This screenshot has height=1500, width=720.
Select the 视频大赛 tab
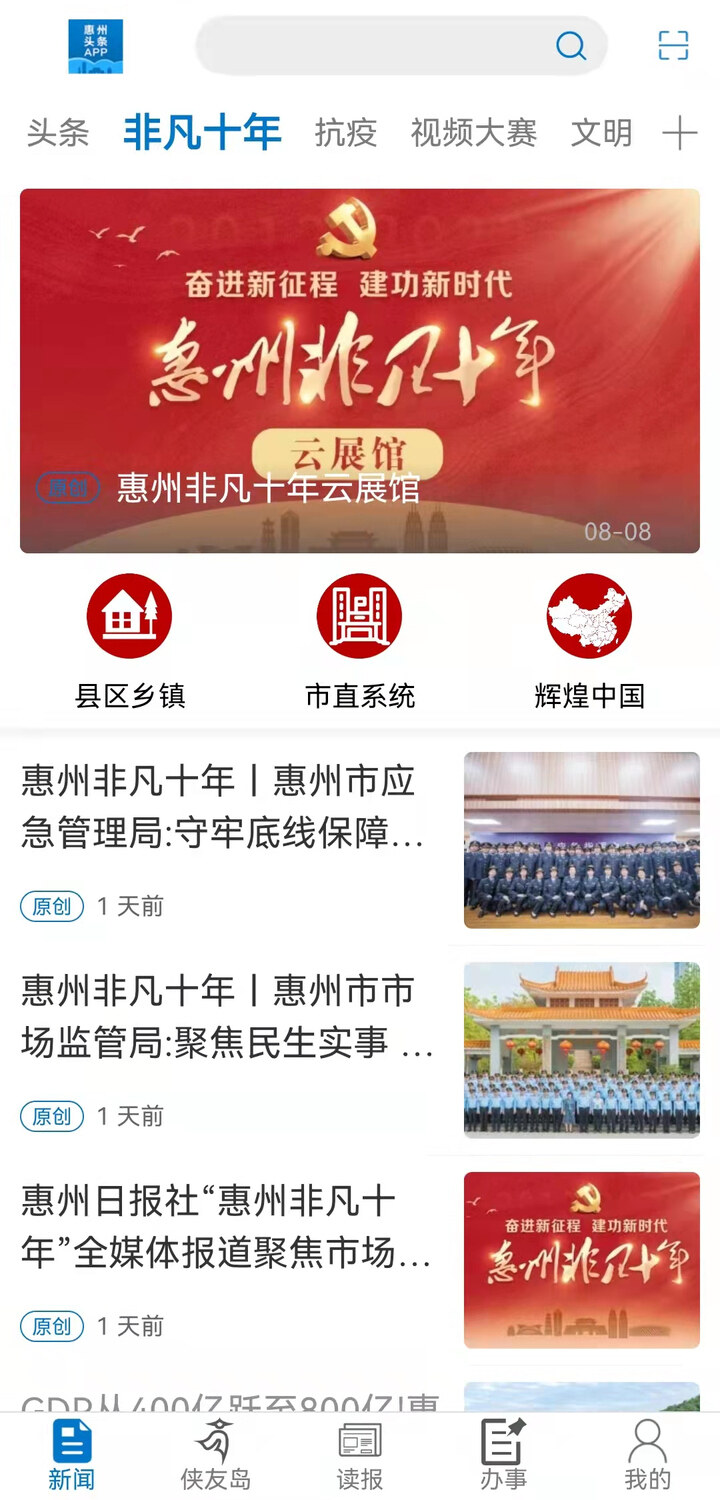click(473, 133)
